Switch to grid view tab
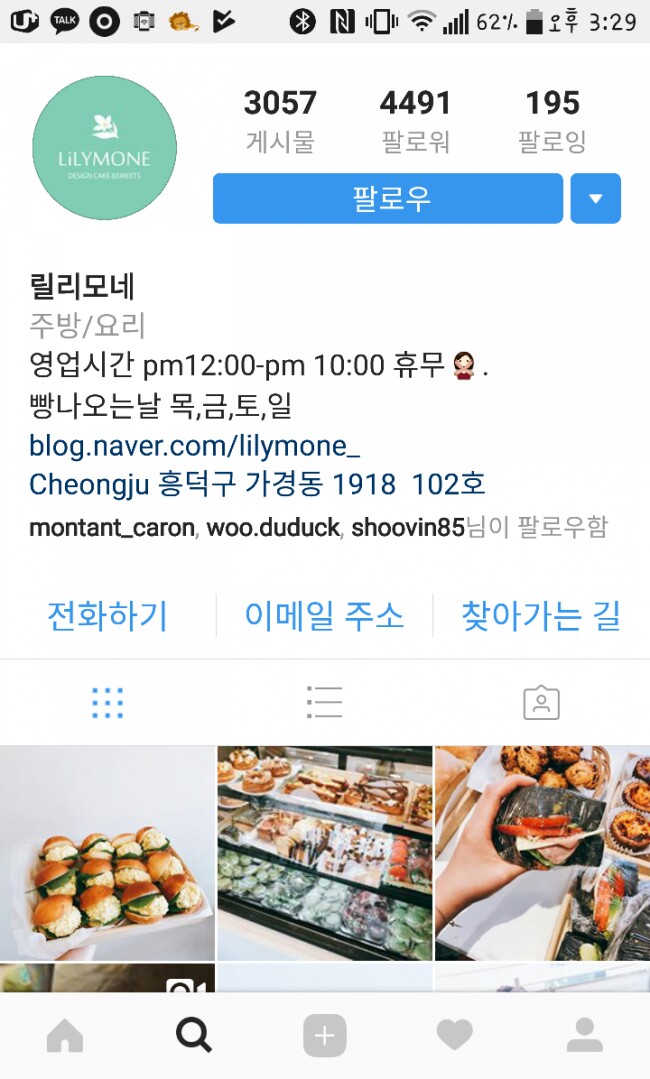650x1079 pixels. (107, 703)
